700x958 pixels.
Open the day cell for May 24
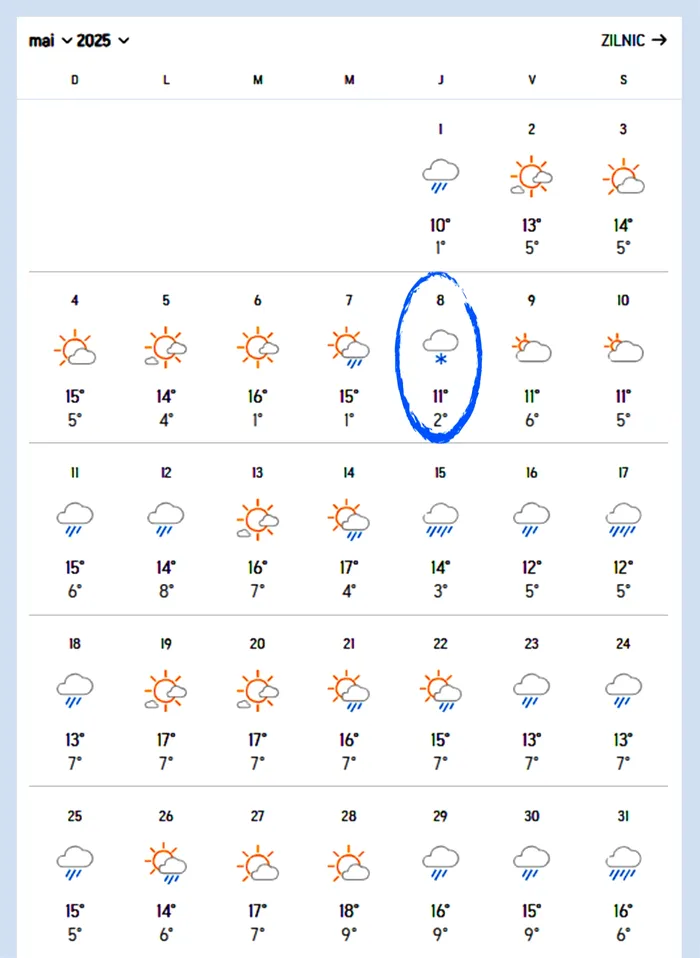[x=623, y=701]
